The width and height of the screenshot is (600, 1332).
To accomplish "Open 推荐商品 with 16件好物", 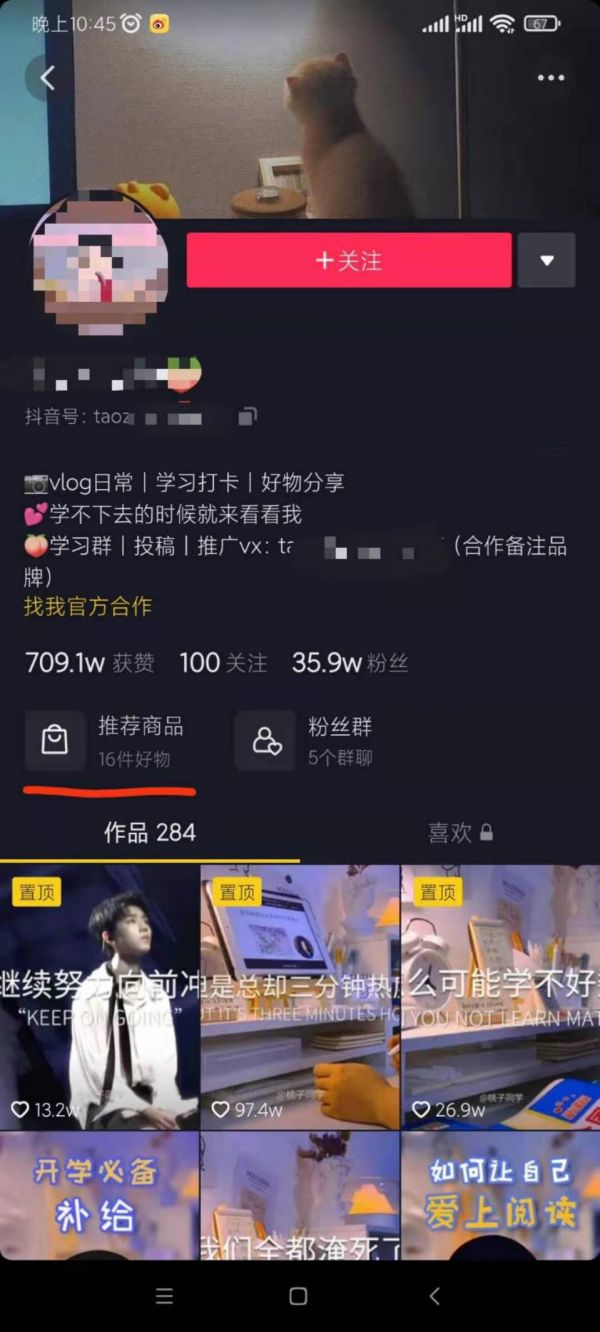I will coord(108,741).
